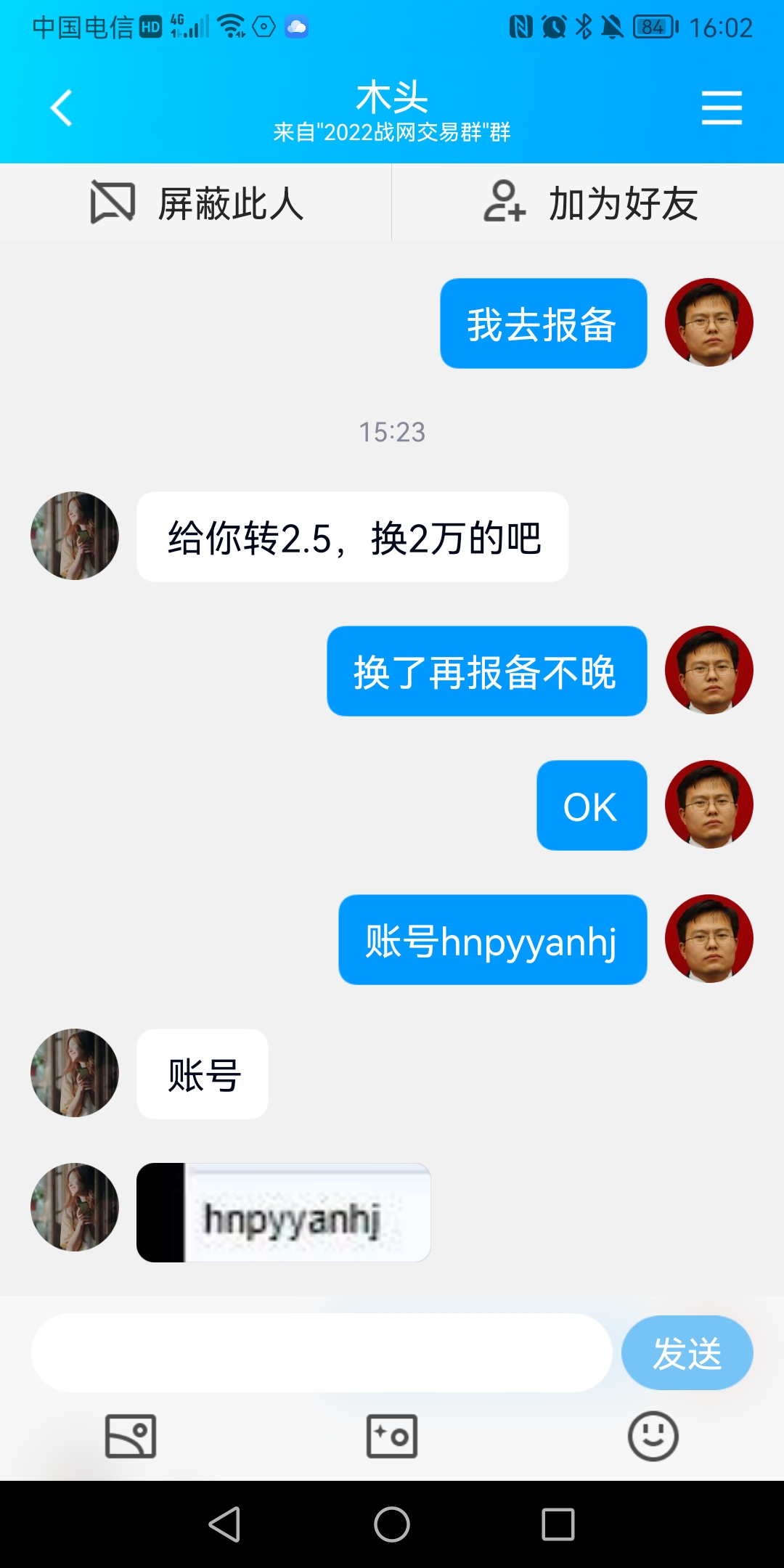Image resolution: width=784 pixels, height=1568 pixels.
Task: Open the hamburger menu in the header
Action: pyautogui.click(x=722, y=108)
